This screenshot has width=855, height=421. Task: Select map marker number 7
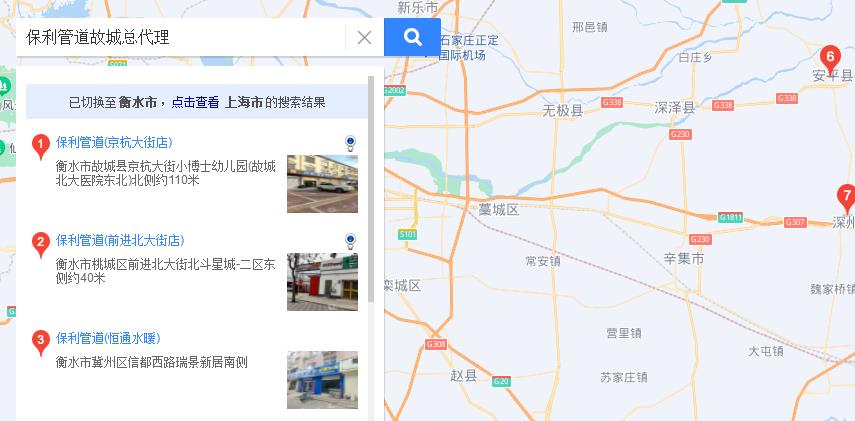pyautogui.click(x=846, y=196)
